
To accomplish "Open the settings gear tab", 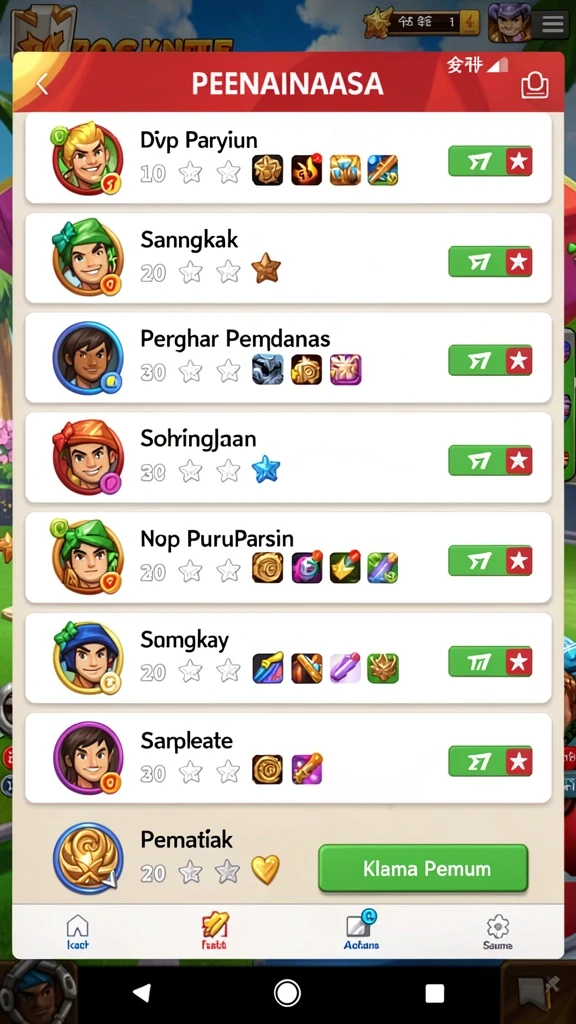I will (498, 932).
